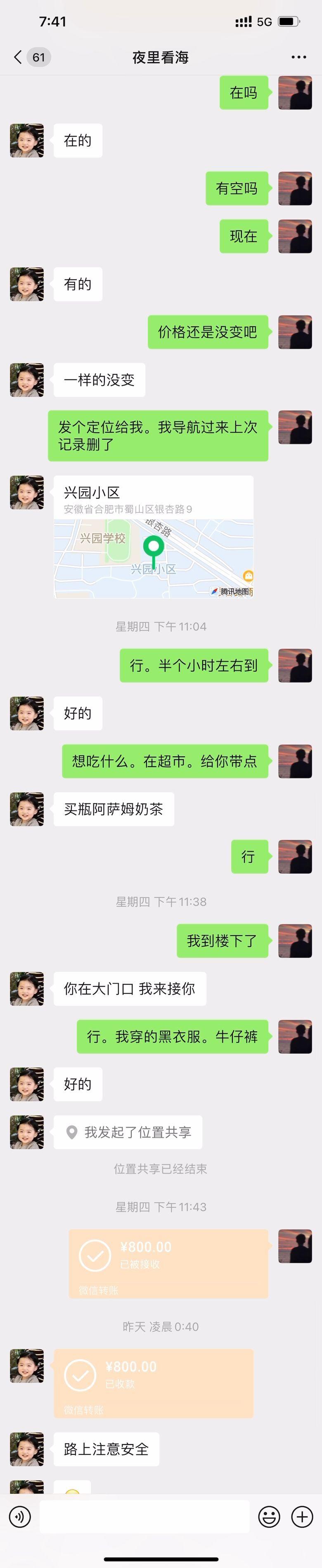
Task: Tap my avatar beside 价格还是没变吧
Action: pos(295,332)
